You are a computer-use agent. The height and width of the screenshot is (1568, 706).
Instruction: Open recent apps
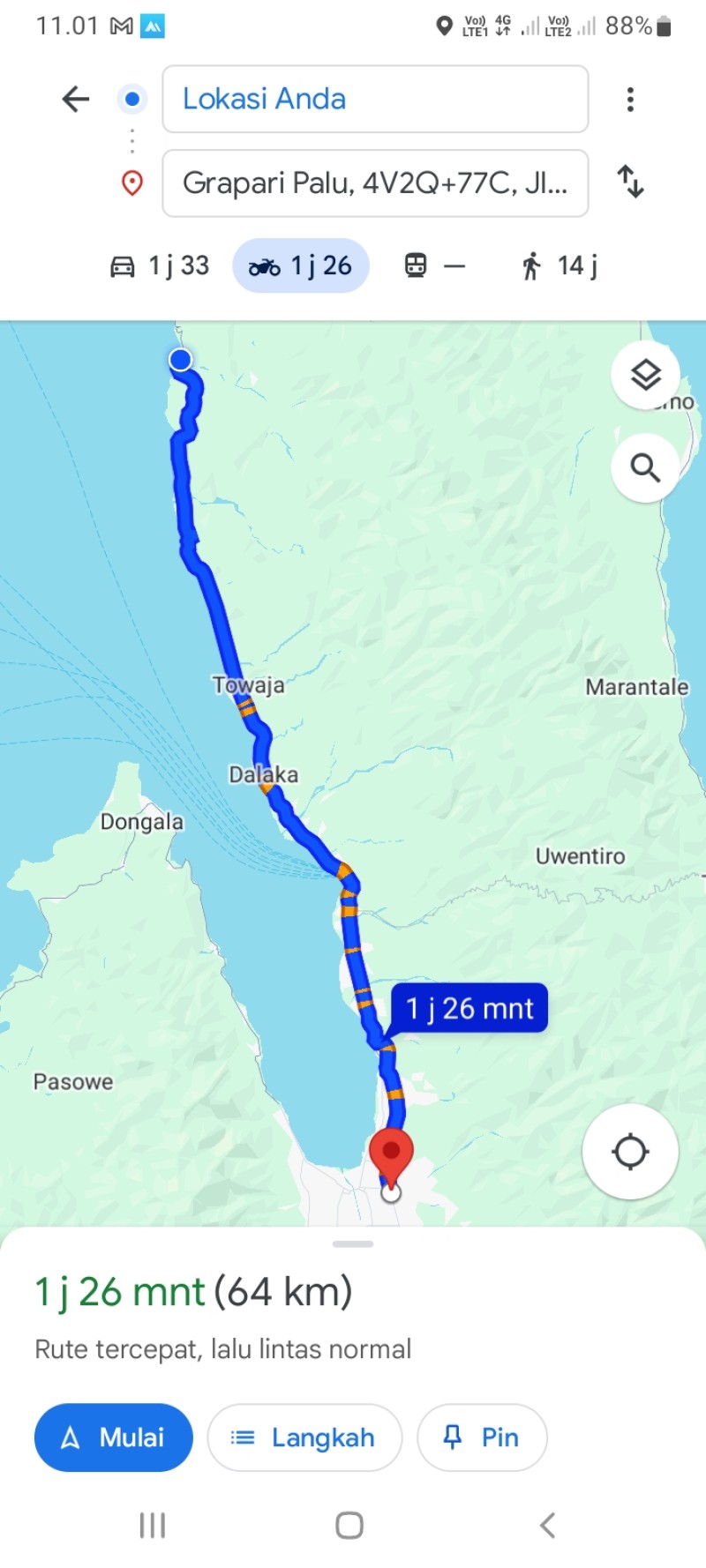(x=153, y=1525)
